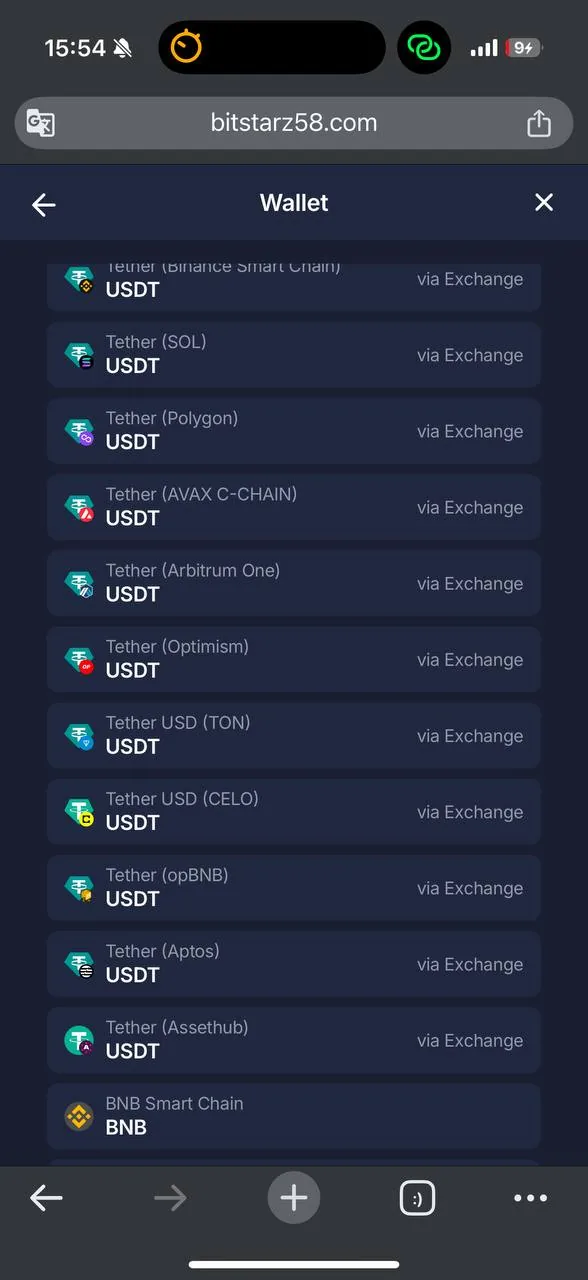The height and width of the screenshot is (1280, 588).
Task: Select Tether (SOL) USDT
Action: 294,355
